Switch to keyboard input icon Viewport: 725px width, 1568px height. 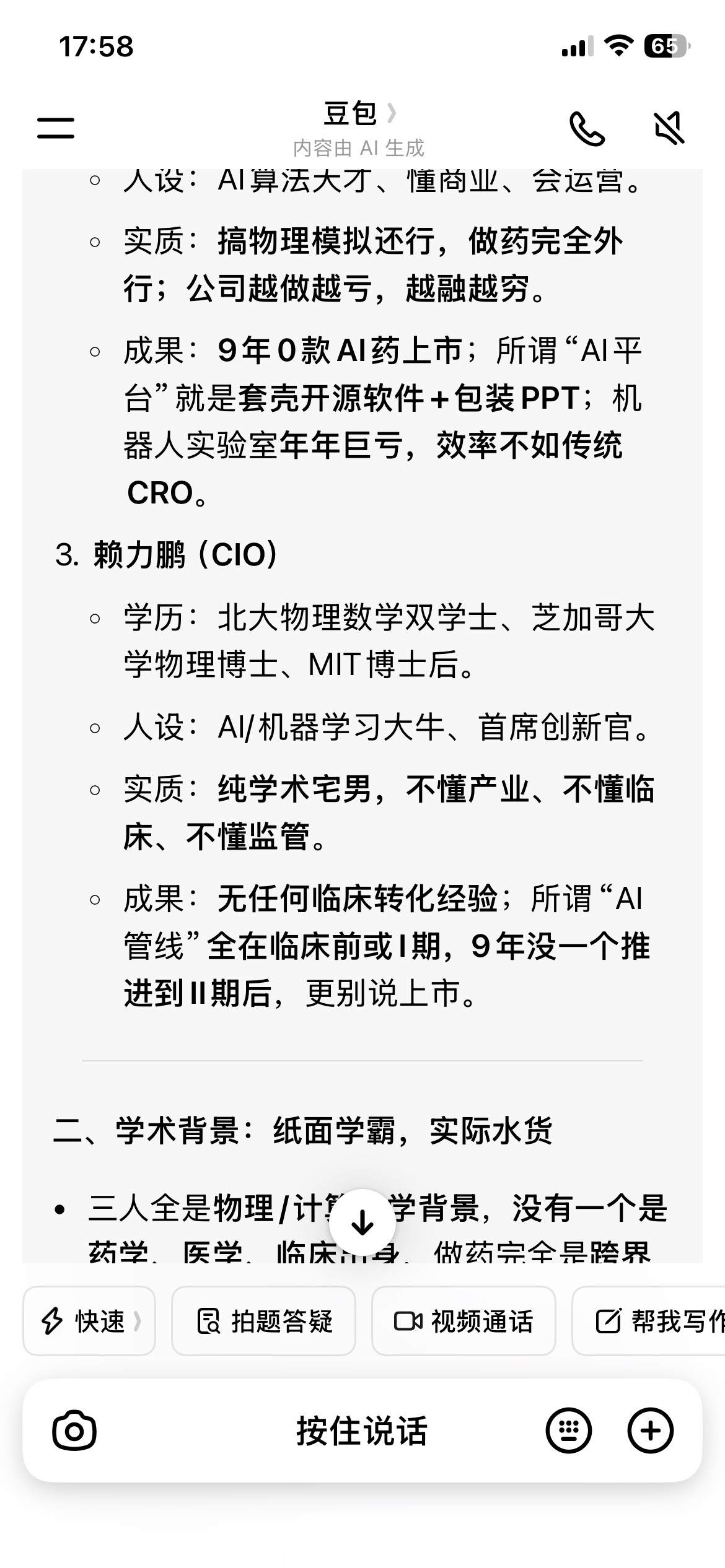[x=568, y=1431]
